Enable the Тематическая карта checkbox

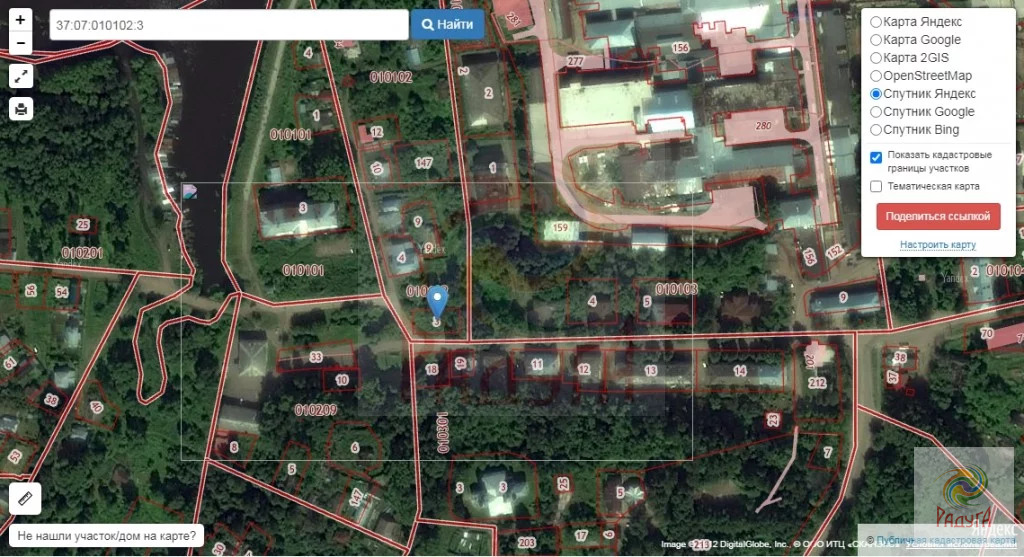[x=876, y=186]
